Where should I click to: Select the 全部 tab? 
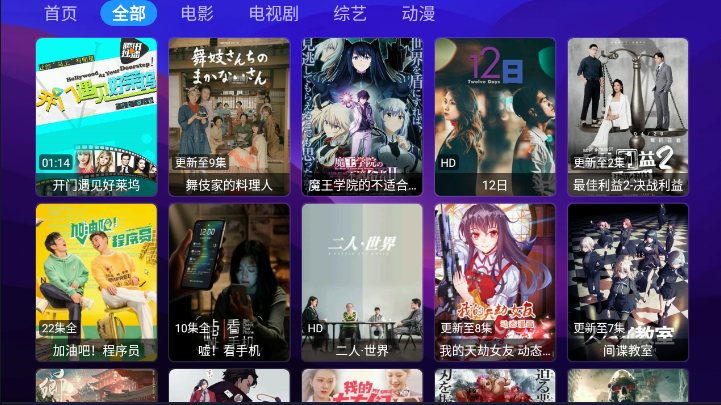(x=129, y=14)
